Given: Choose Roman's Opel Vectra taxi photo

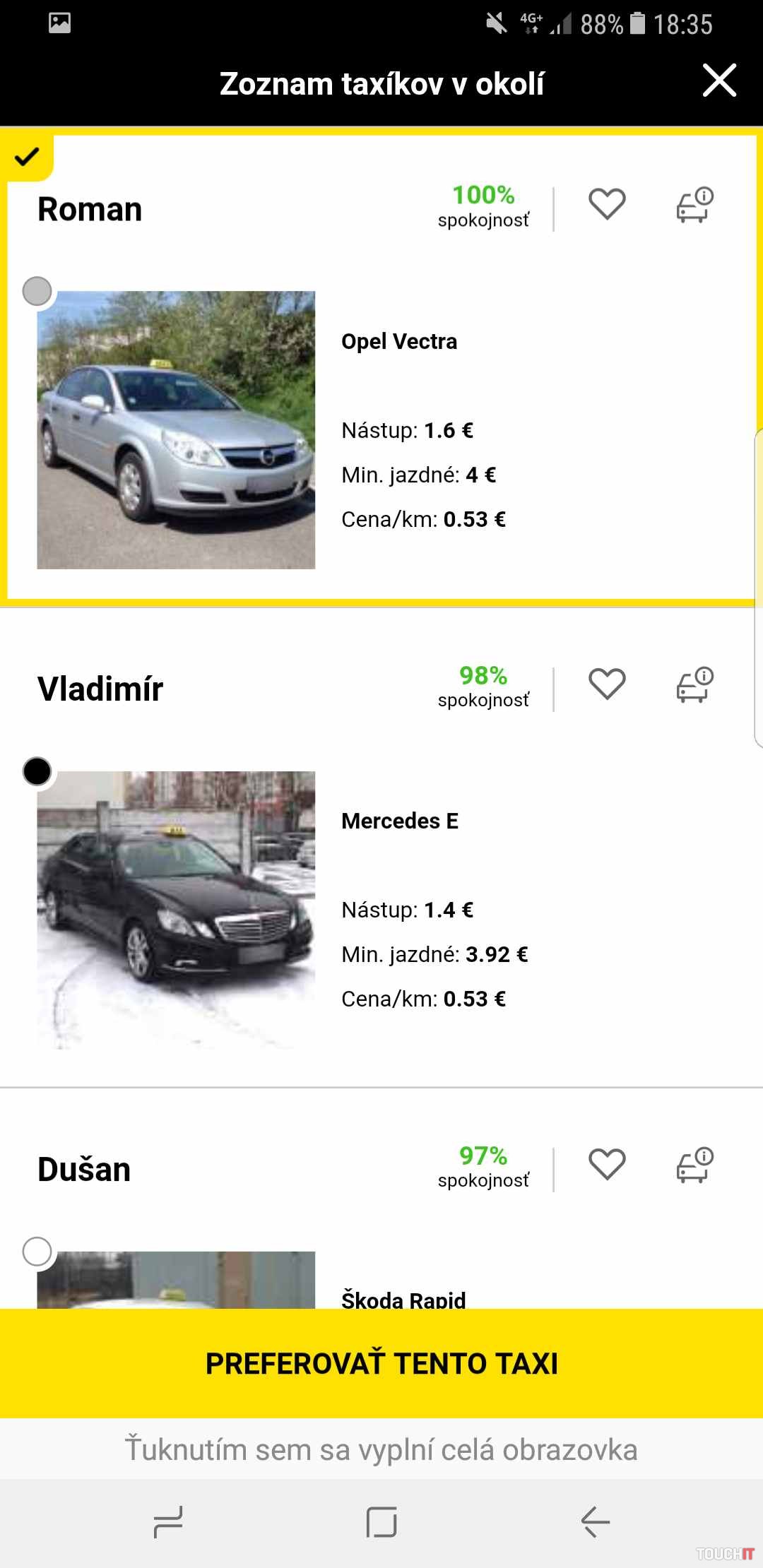Looking at the screenshot, I should 176,429.
